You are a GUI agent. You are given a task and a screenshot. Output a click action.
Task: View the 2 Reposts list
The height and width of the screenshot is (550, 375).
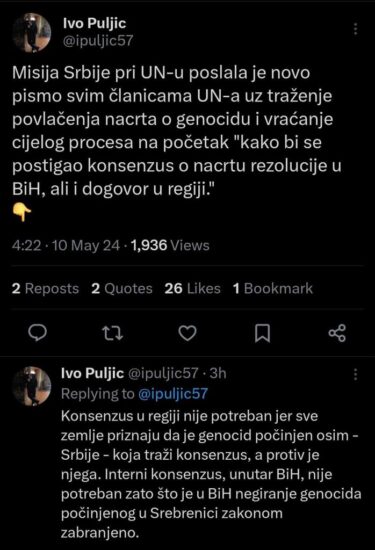(x=45, y=289)
